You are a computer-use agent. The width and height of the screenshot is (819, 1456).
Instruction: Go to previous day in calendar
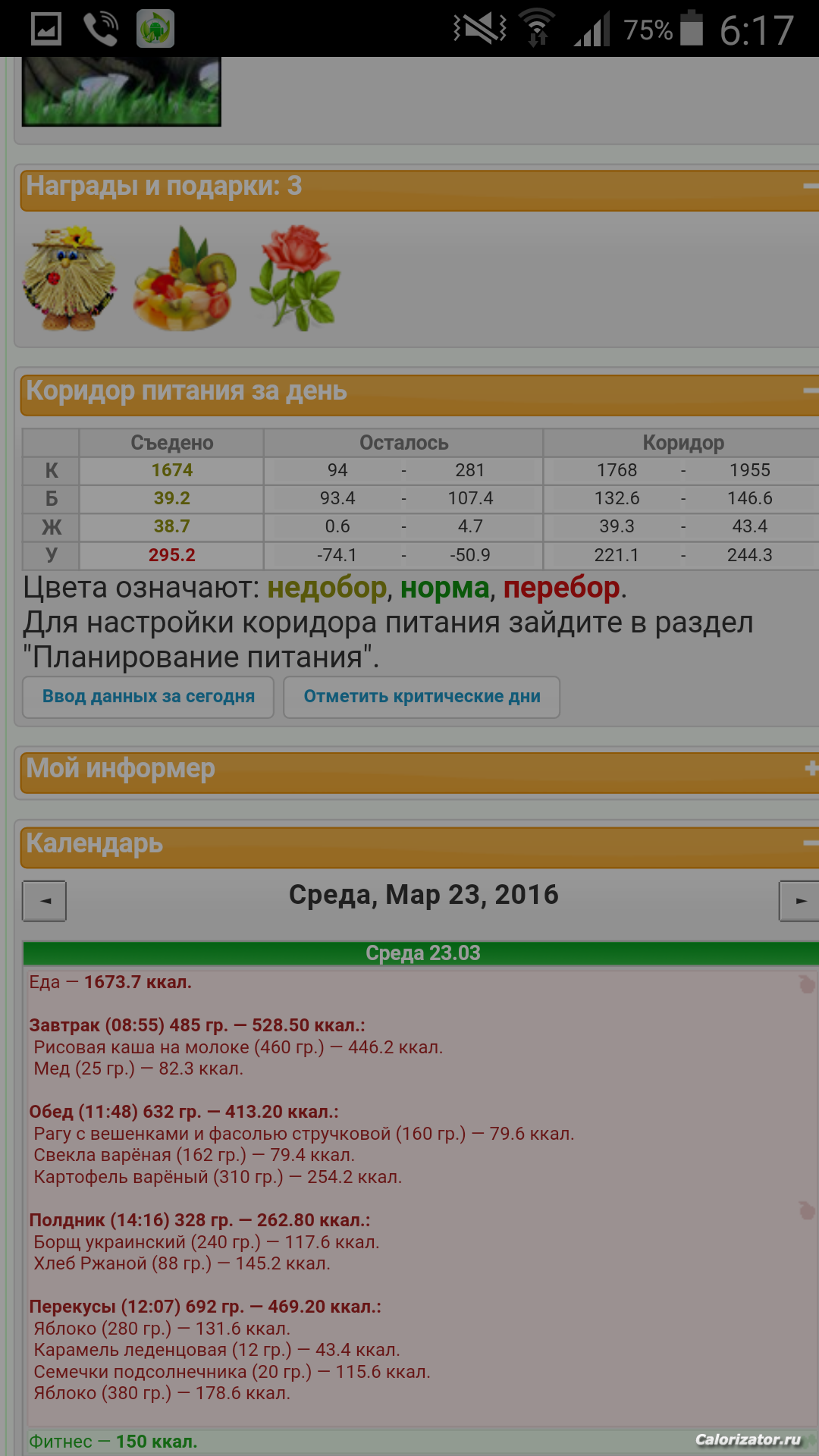pyautogui.click(x=45, y=901)
